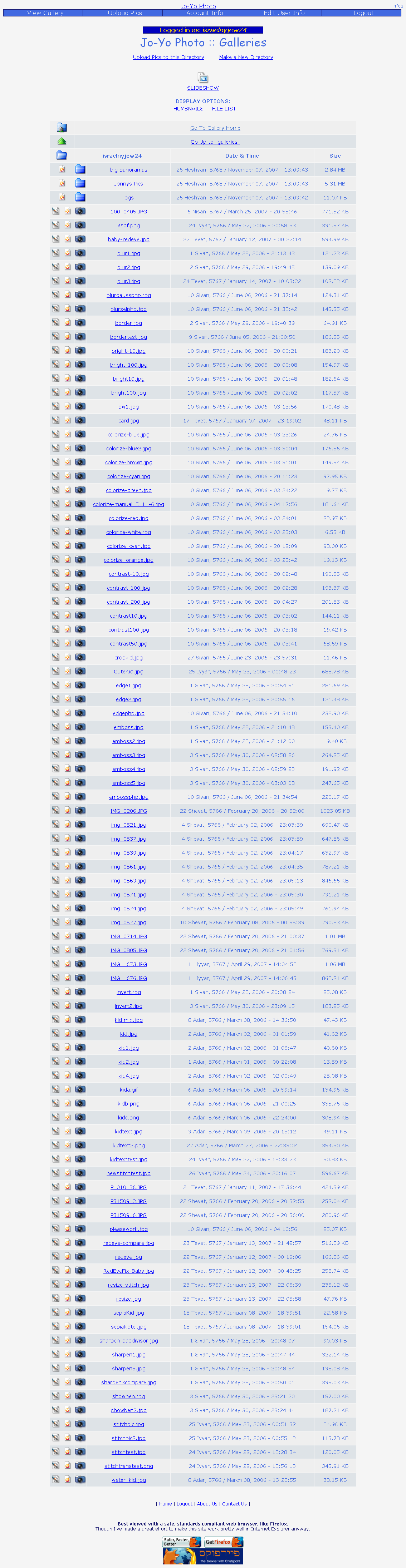This screenshot has width=406, height=1568.
Task: Open the Jonnys Pics folder
Action: tap(129, 184)
